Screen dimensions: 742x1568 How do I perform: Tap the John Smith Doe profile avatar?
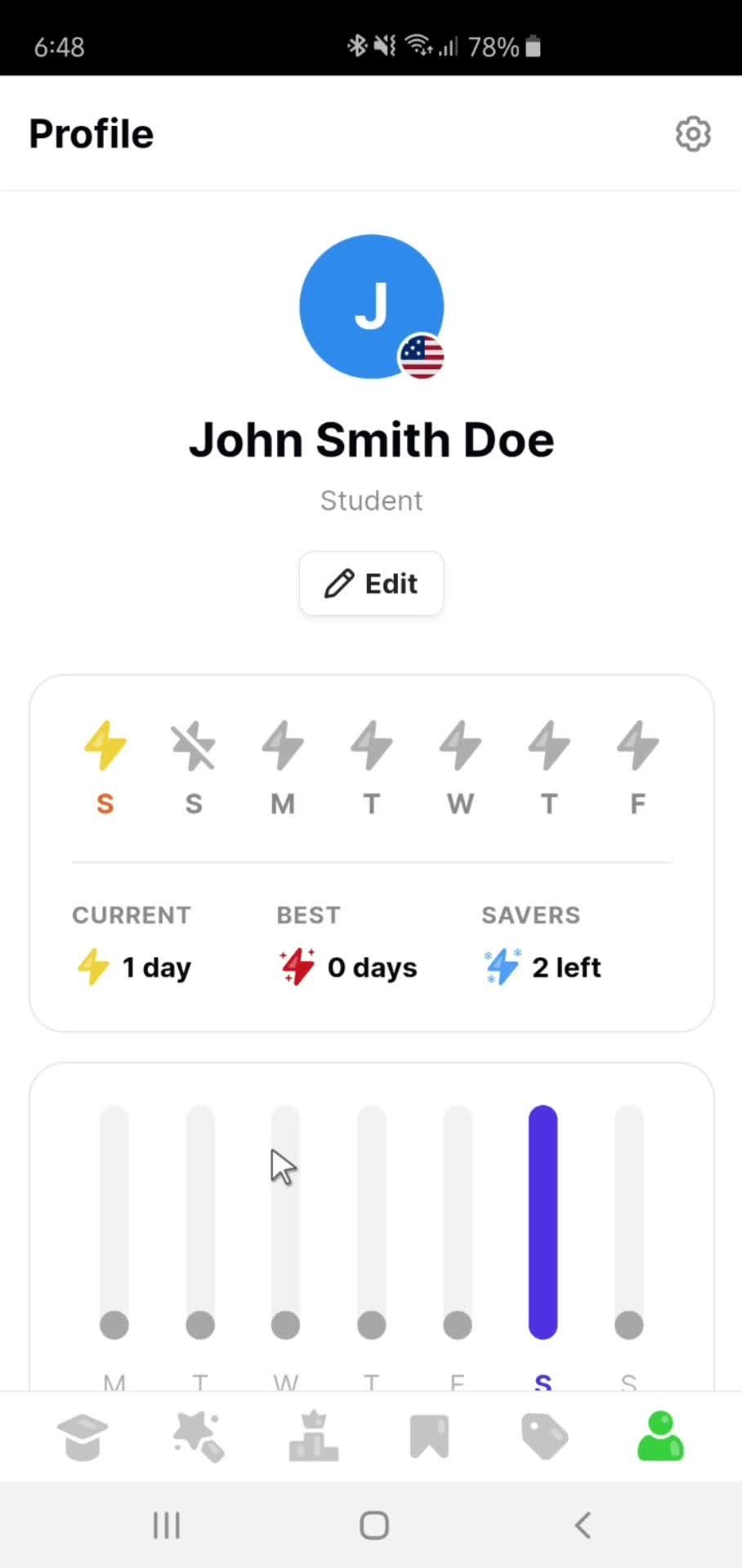(x=372, y=307)
